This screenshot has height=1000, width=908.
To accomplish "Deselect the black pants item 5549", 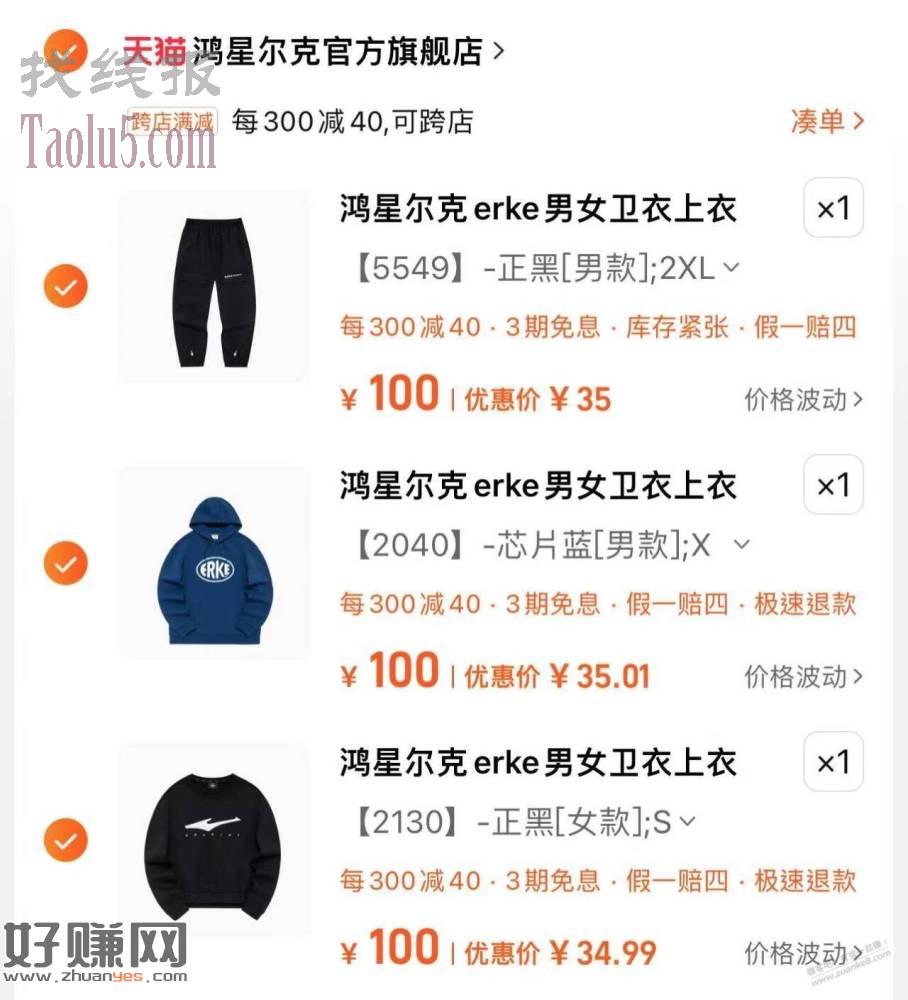I will pos(65,287).
